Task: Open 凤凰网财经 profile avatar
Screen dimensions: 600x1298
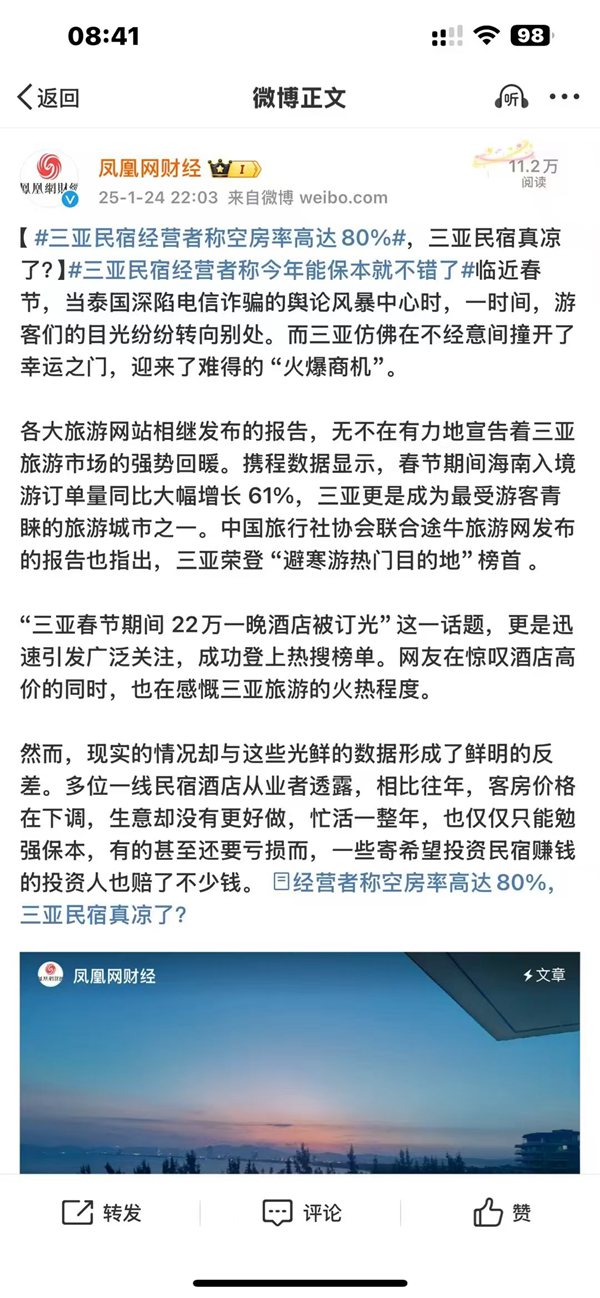Action: tap(50, 178)
